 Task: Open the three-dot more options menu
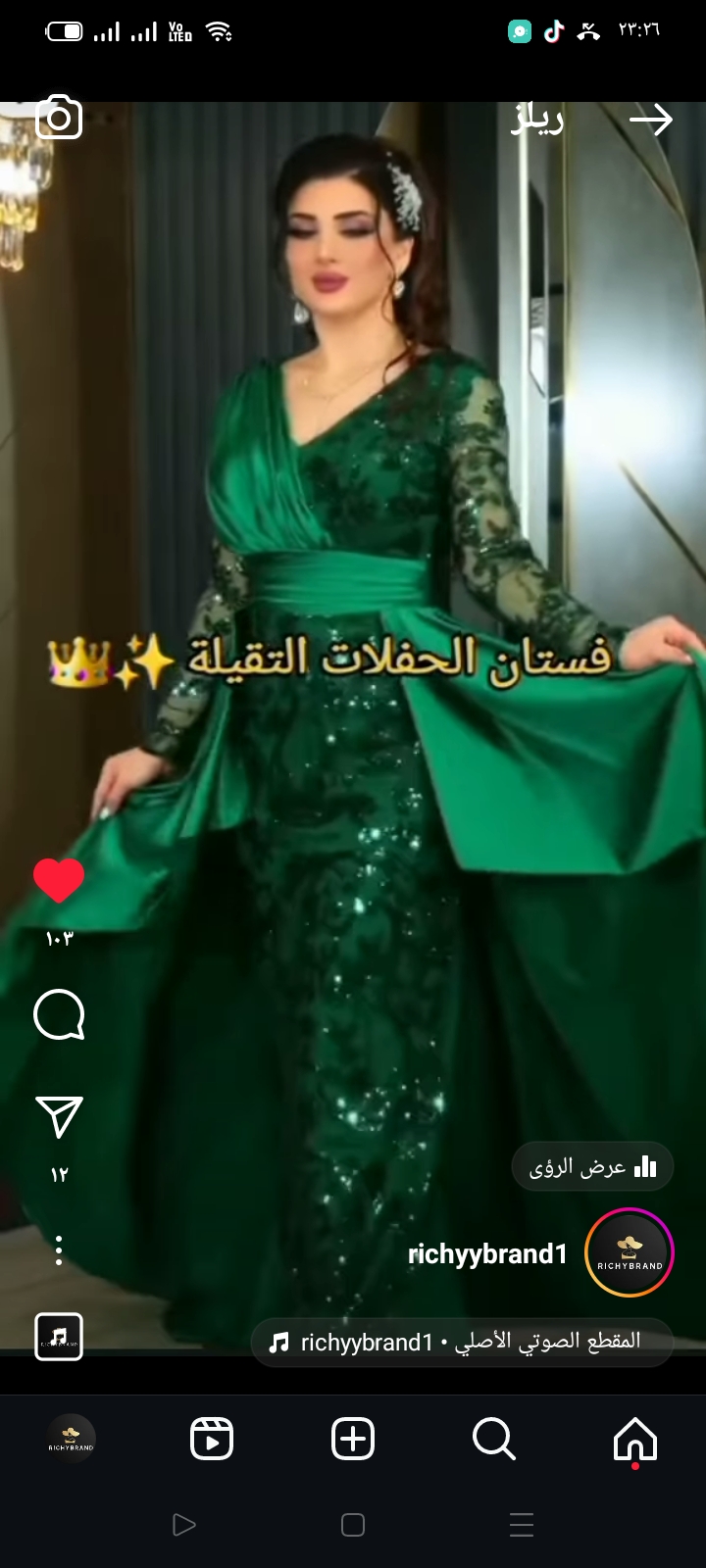point(59,1250)
